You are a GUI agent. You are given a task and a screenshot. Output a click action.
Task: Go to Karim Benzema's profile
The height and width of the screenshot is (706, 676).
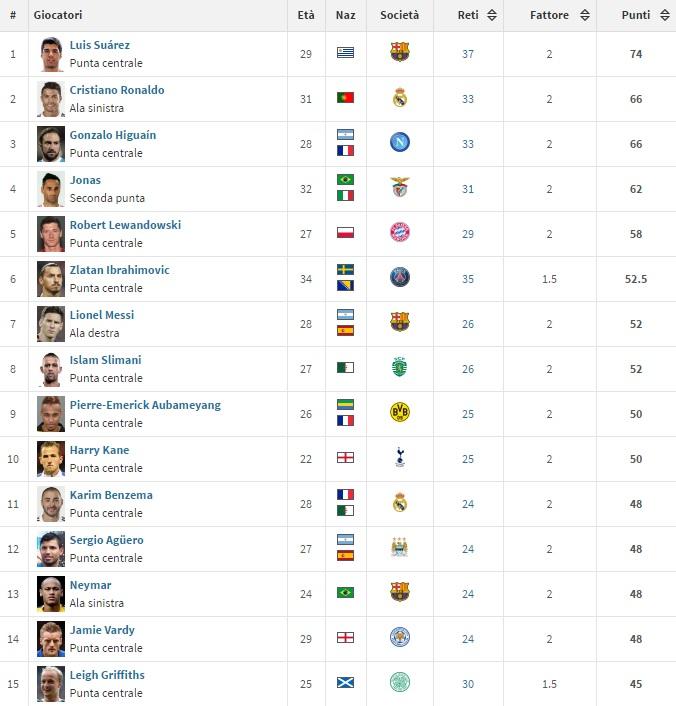(x=111, y=495)
